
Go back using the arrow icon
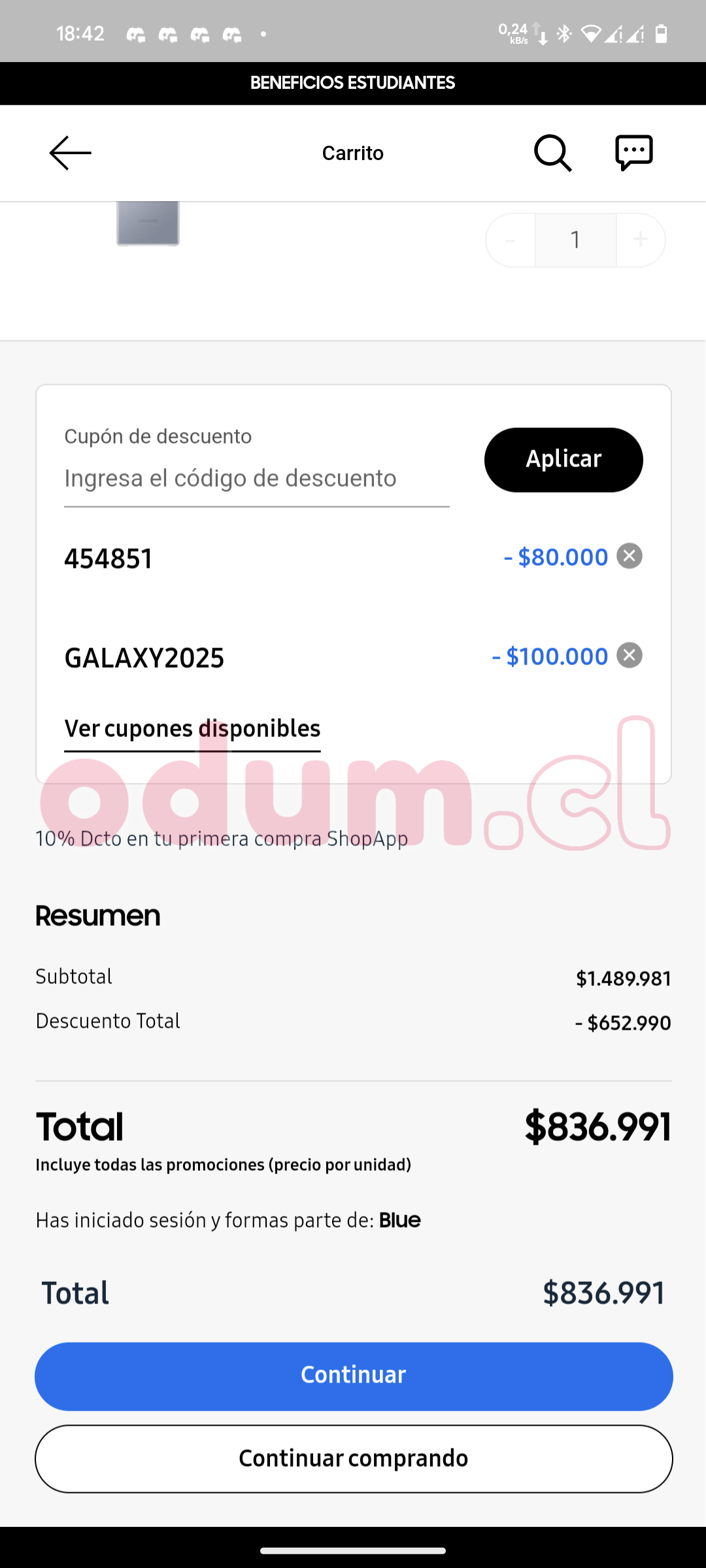(x=70, y=153)
